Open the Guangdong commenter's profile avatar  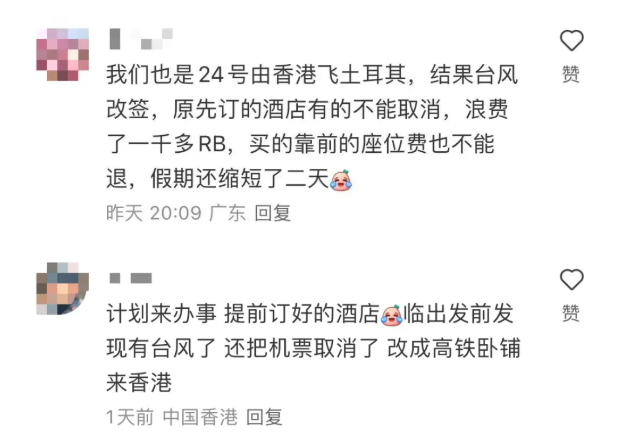pos(62,55)
